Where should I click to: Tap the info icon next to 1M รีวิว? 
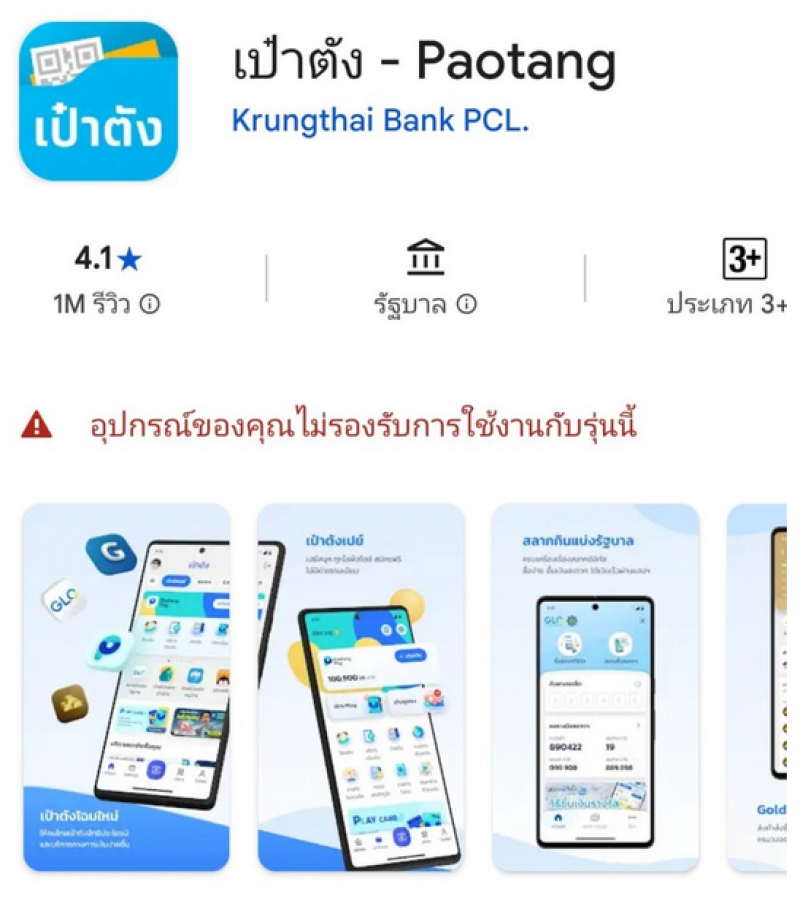tap(150, 305)
